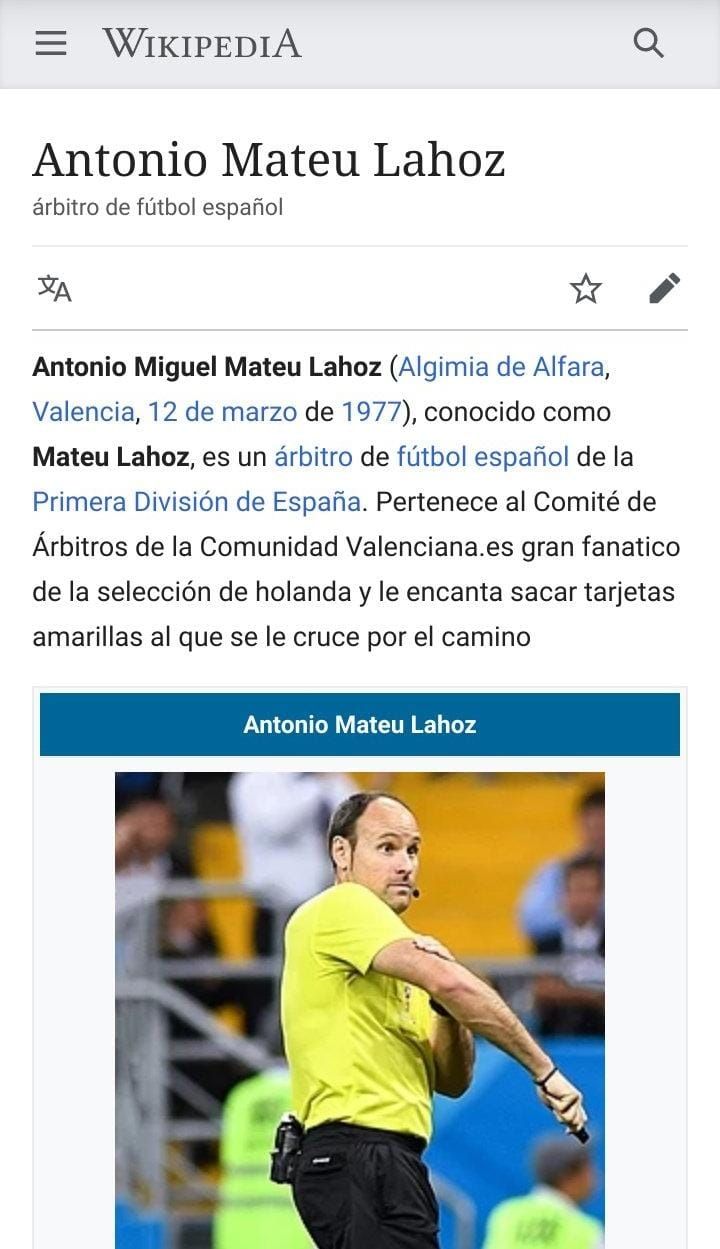Viewport: 720px width, 1249px height.
Task: Edit the article with pencil icon
Action: coord(664,289)
